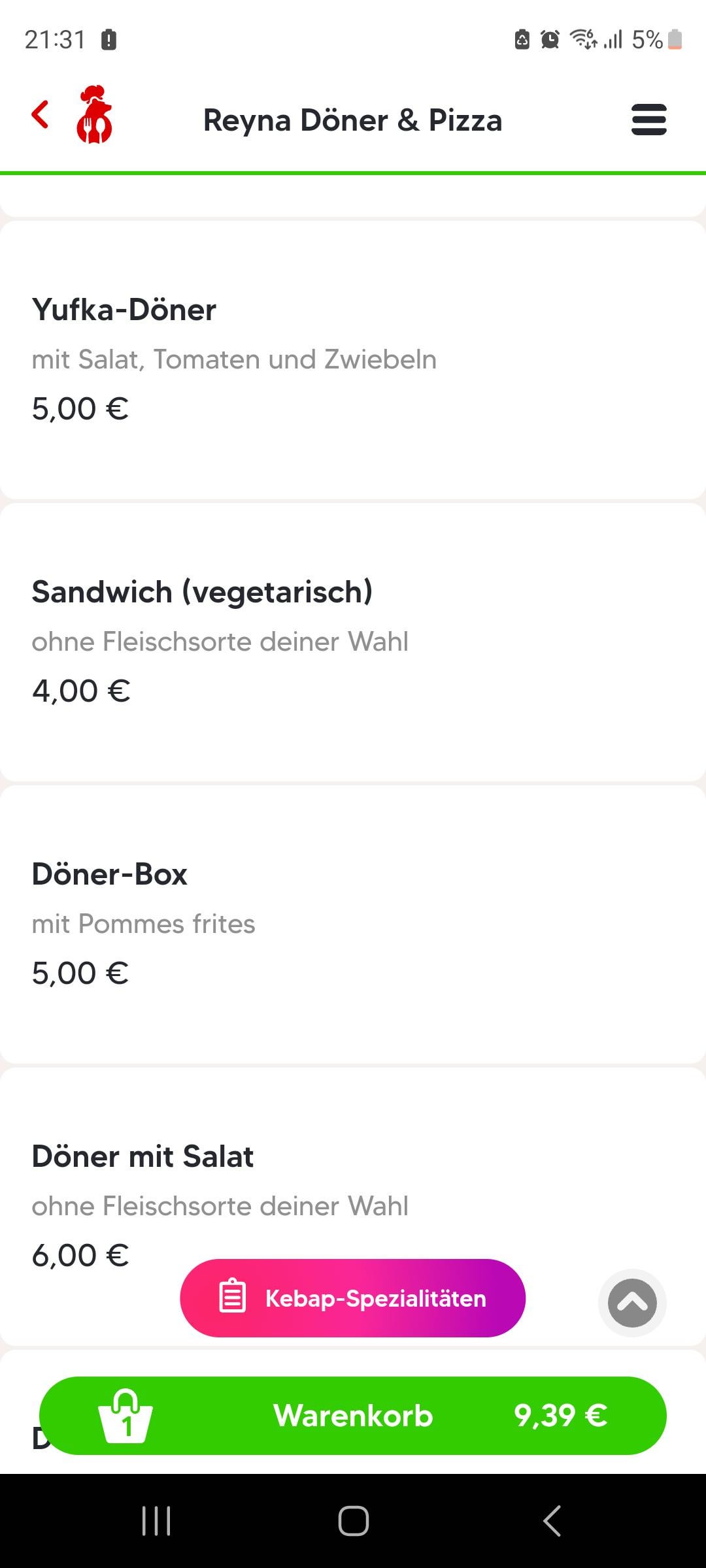View the Warenkorb with 9,39 €

(x=353, y=1415)
